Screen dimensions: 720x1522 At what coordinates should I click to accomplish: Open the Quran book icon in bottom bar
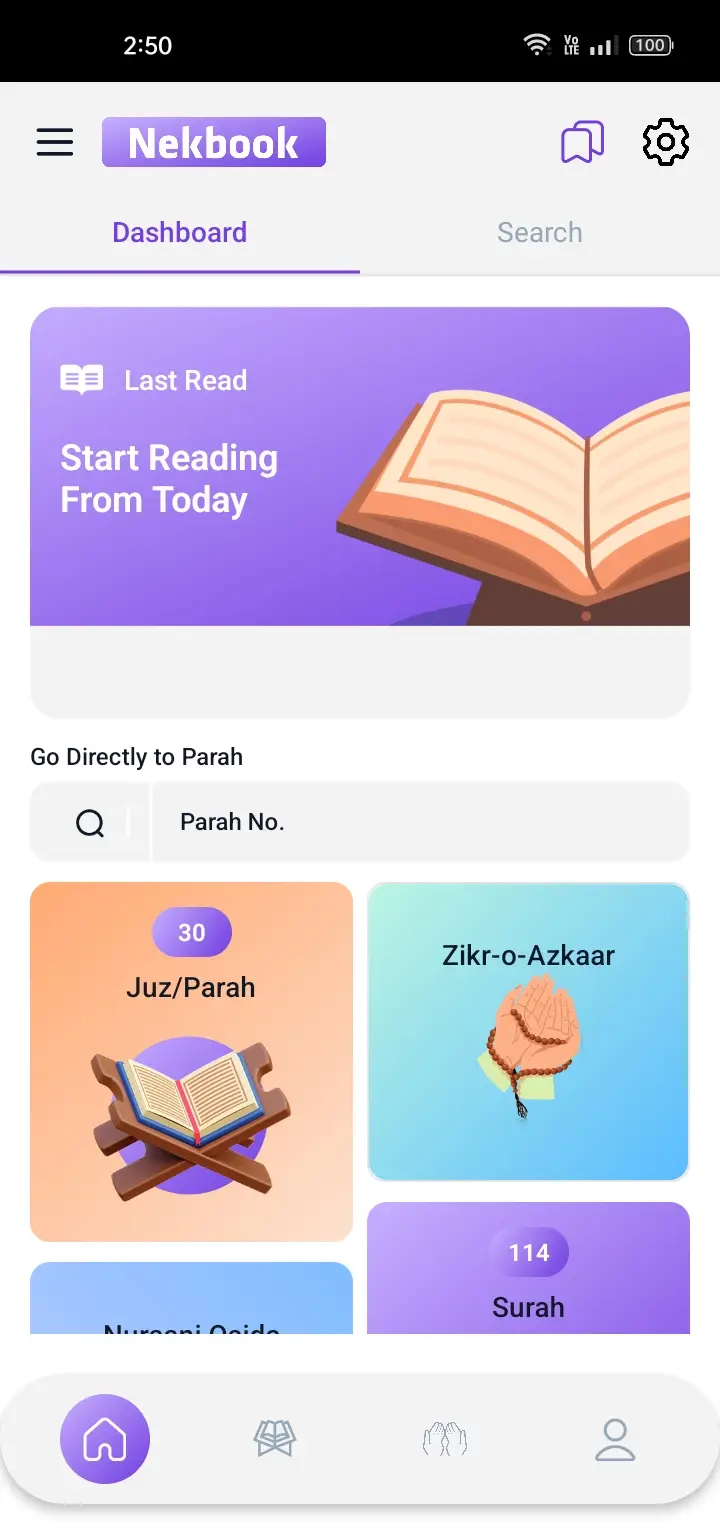coord(274,1438)
